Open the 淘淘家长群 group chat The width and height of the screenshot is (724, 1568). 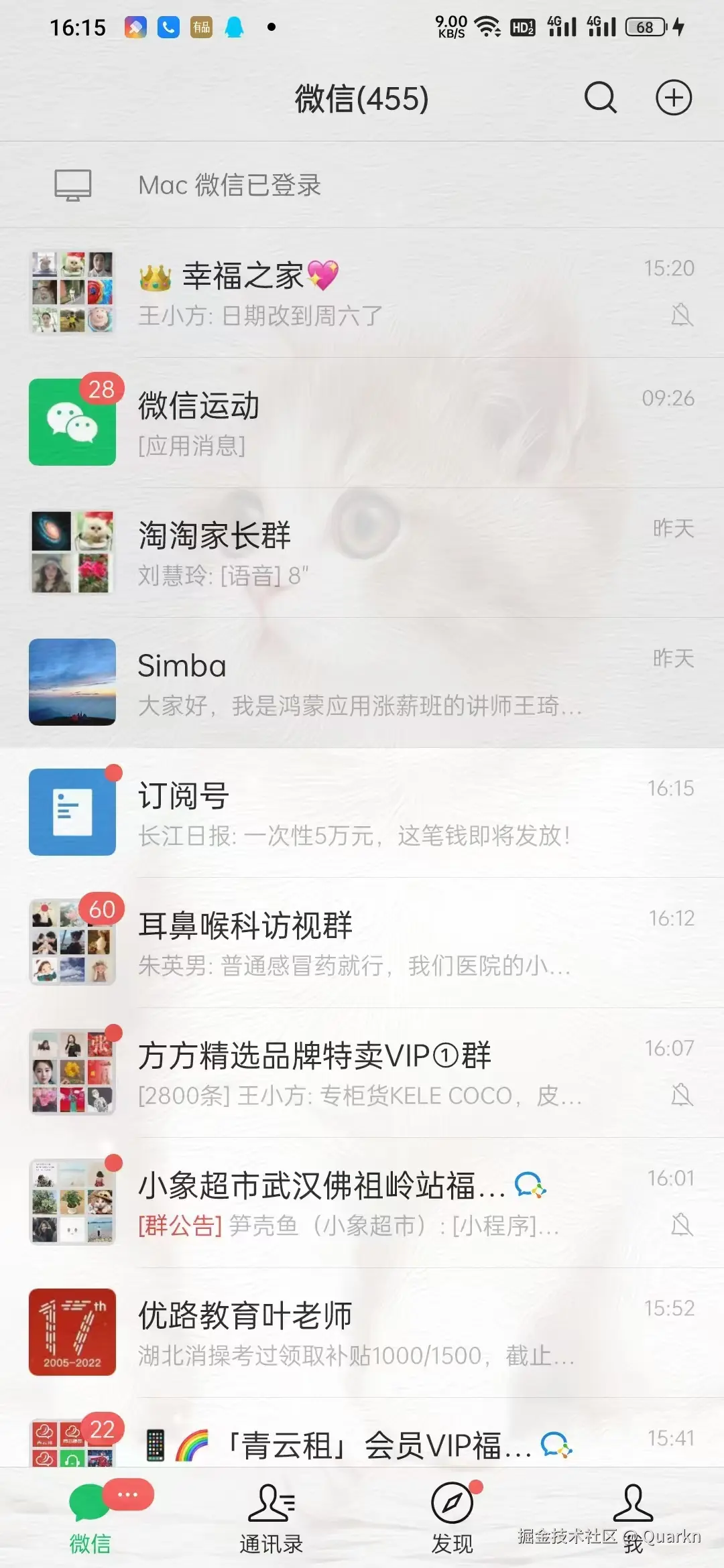[x=362, y=552]
